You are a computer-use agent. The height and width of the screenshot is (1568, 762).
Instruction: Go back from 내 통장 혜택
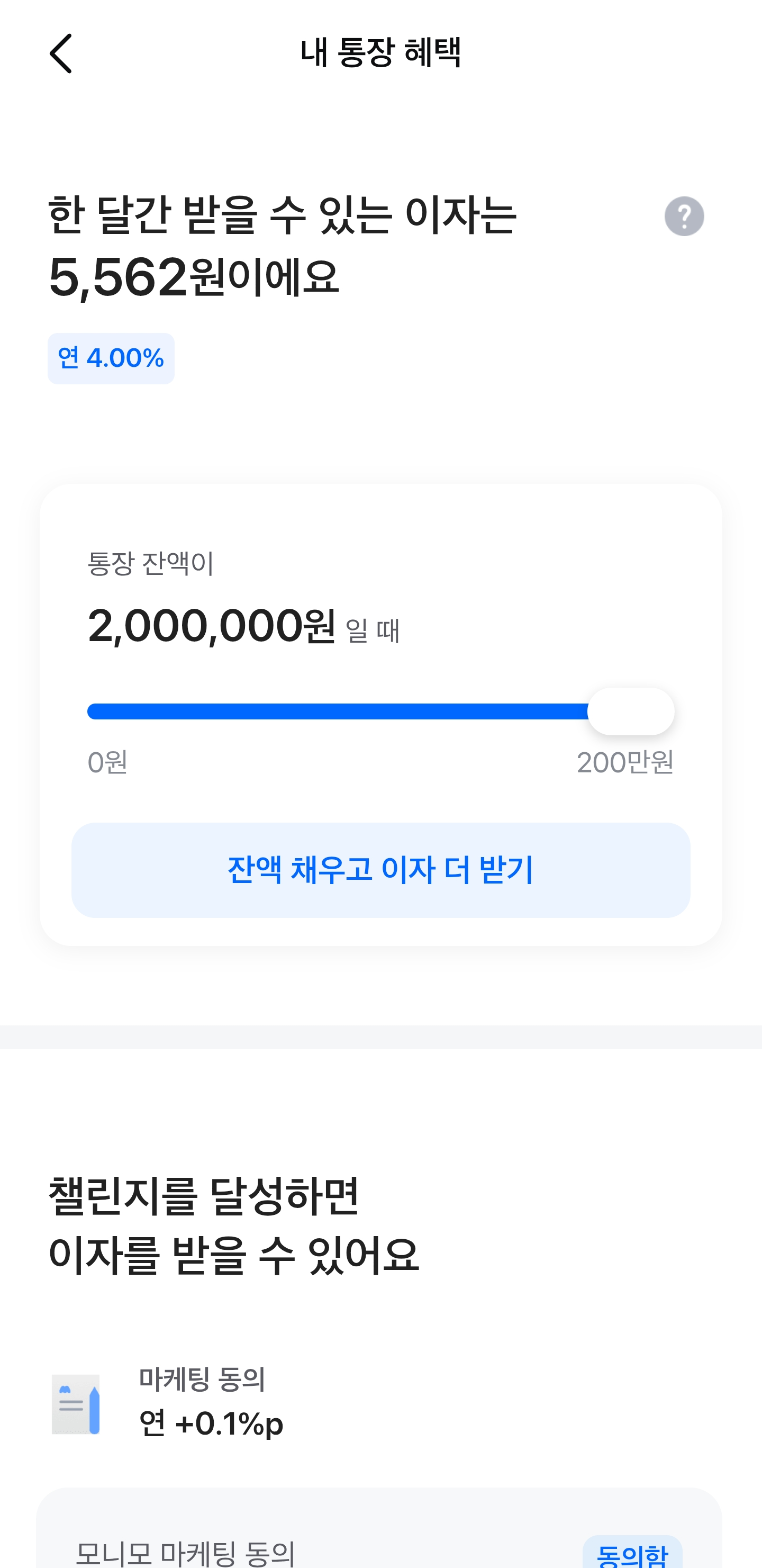[61, 53]
